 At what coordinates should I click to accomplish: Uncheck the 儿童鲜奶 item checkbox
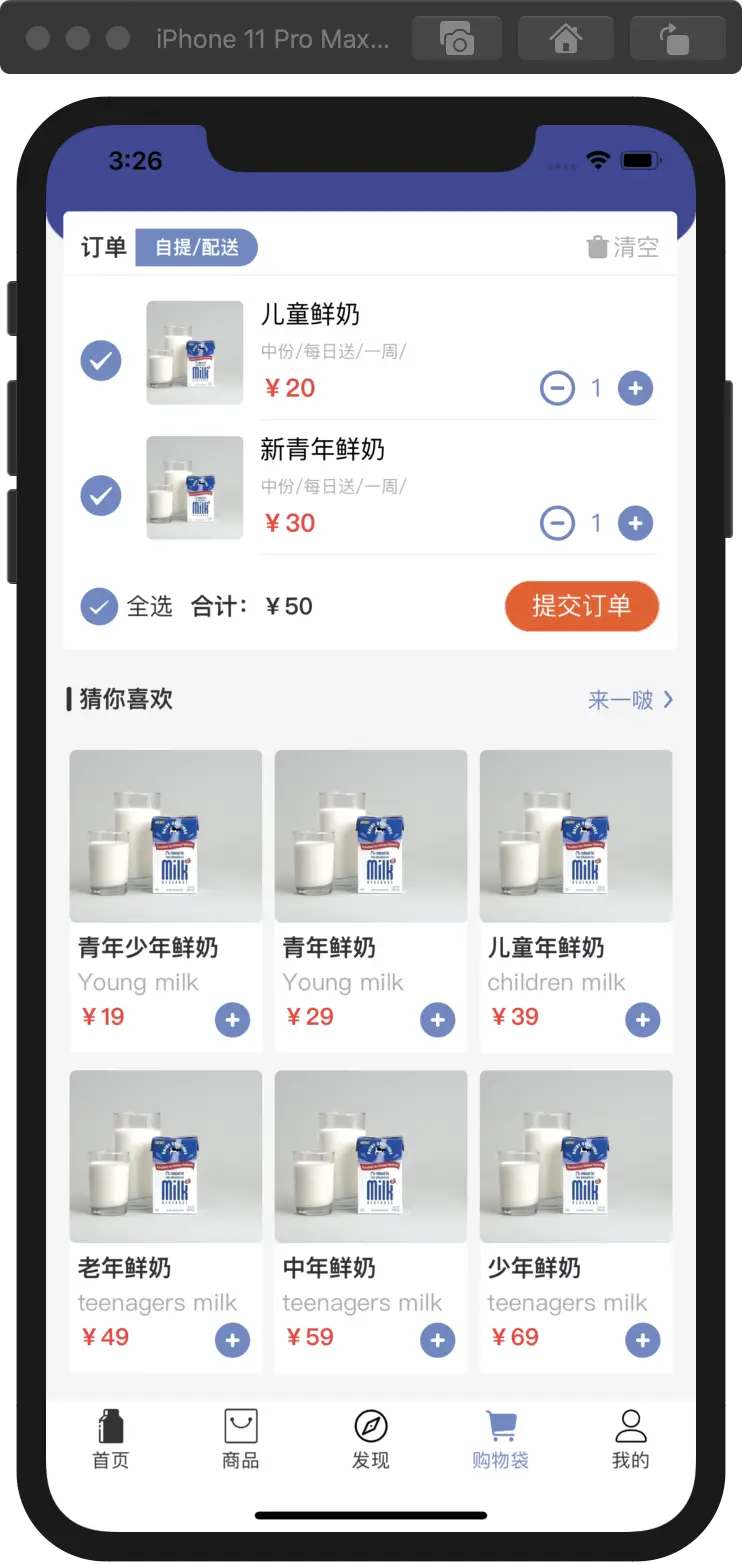(x=101, y=360)
